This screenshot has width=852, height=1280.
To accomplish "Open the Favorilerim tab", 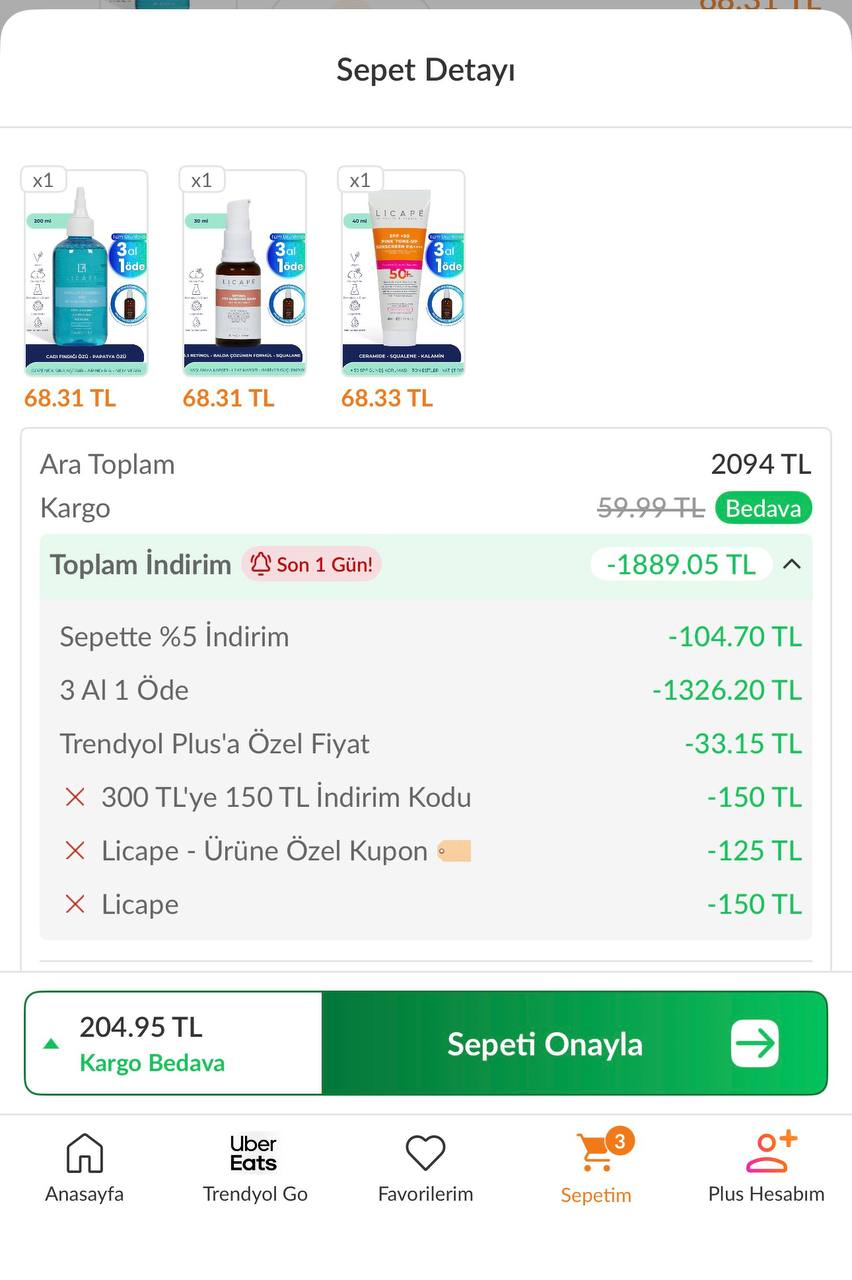I will (425, 1168).
